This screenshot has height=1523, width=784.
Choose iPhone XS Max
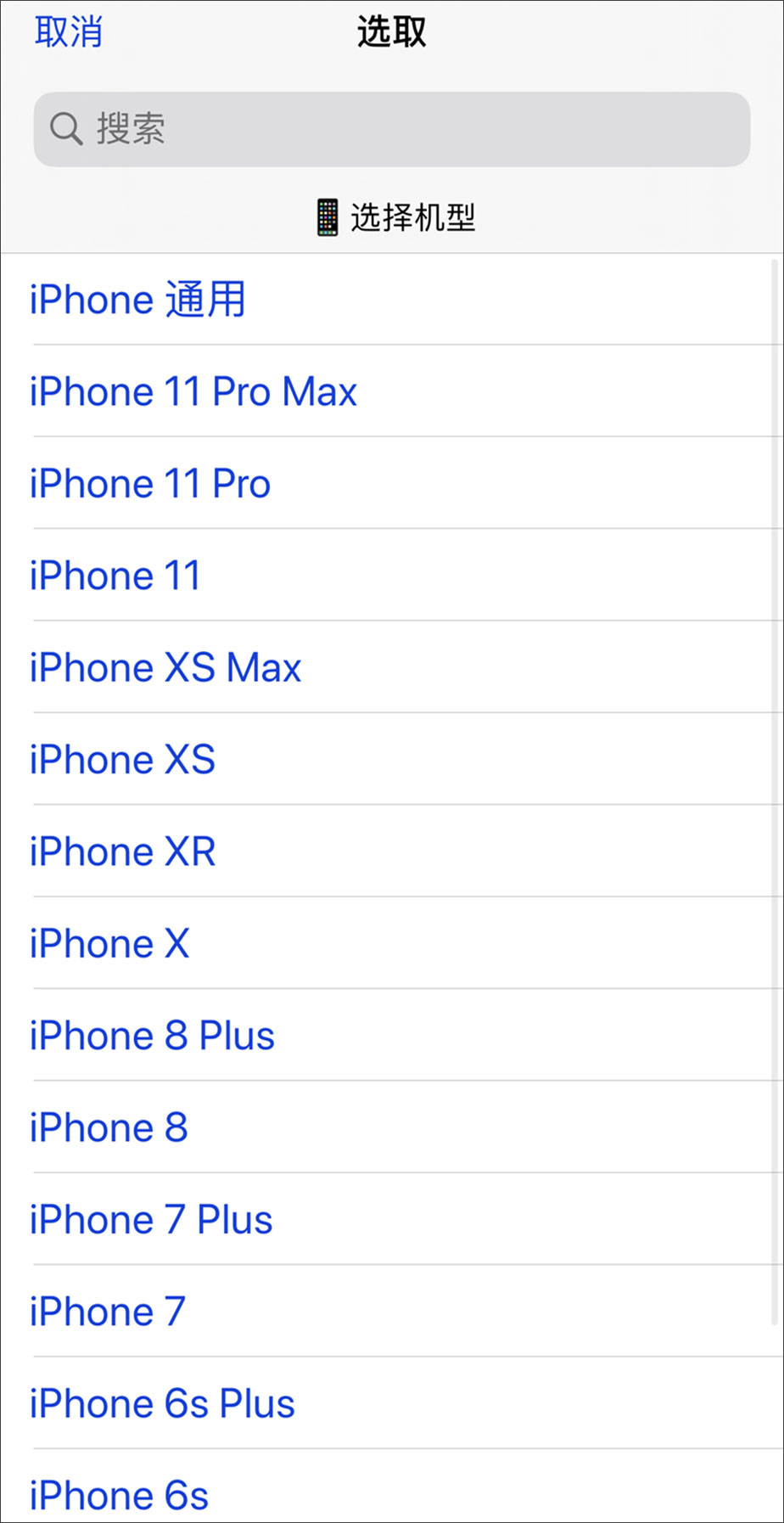pyautogui.click(x=165, y=667)
